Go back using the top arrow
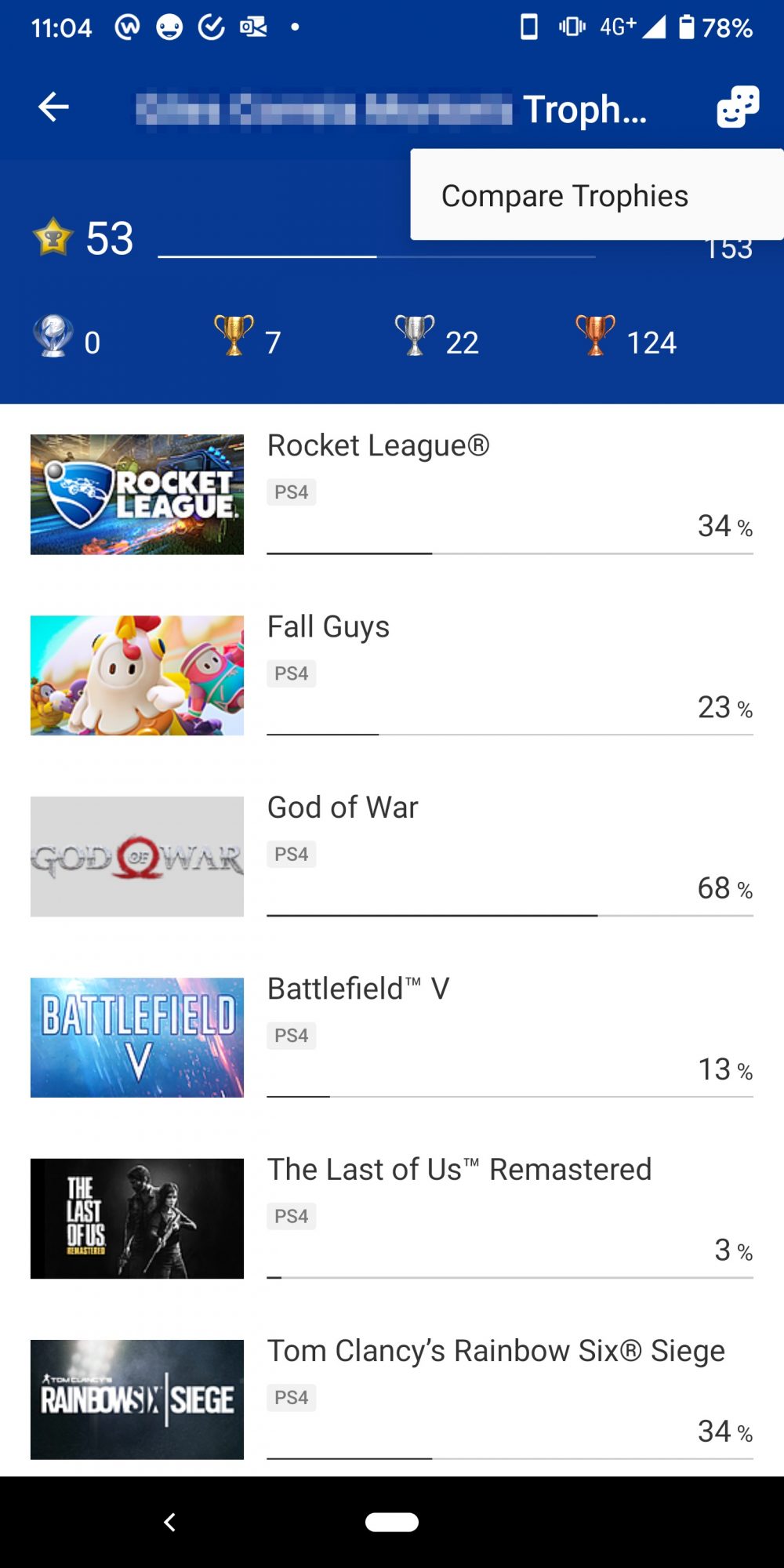Viewport: 784px width, 1568px height. (x=53, y=107)
